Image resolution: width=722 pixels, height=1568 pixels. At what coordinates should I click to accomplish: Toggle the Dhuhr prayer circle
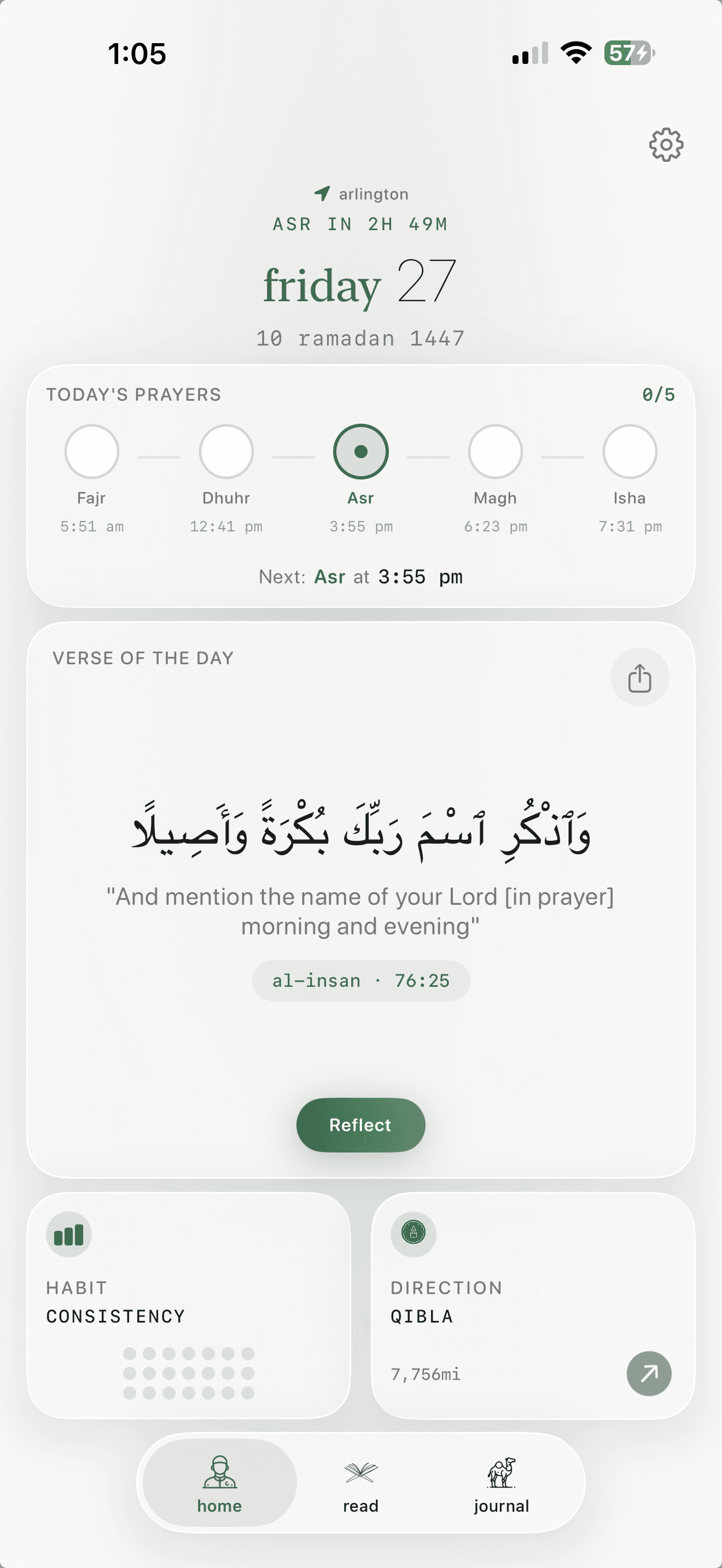(x=226, y=452)
